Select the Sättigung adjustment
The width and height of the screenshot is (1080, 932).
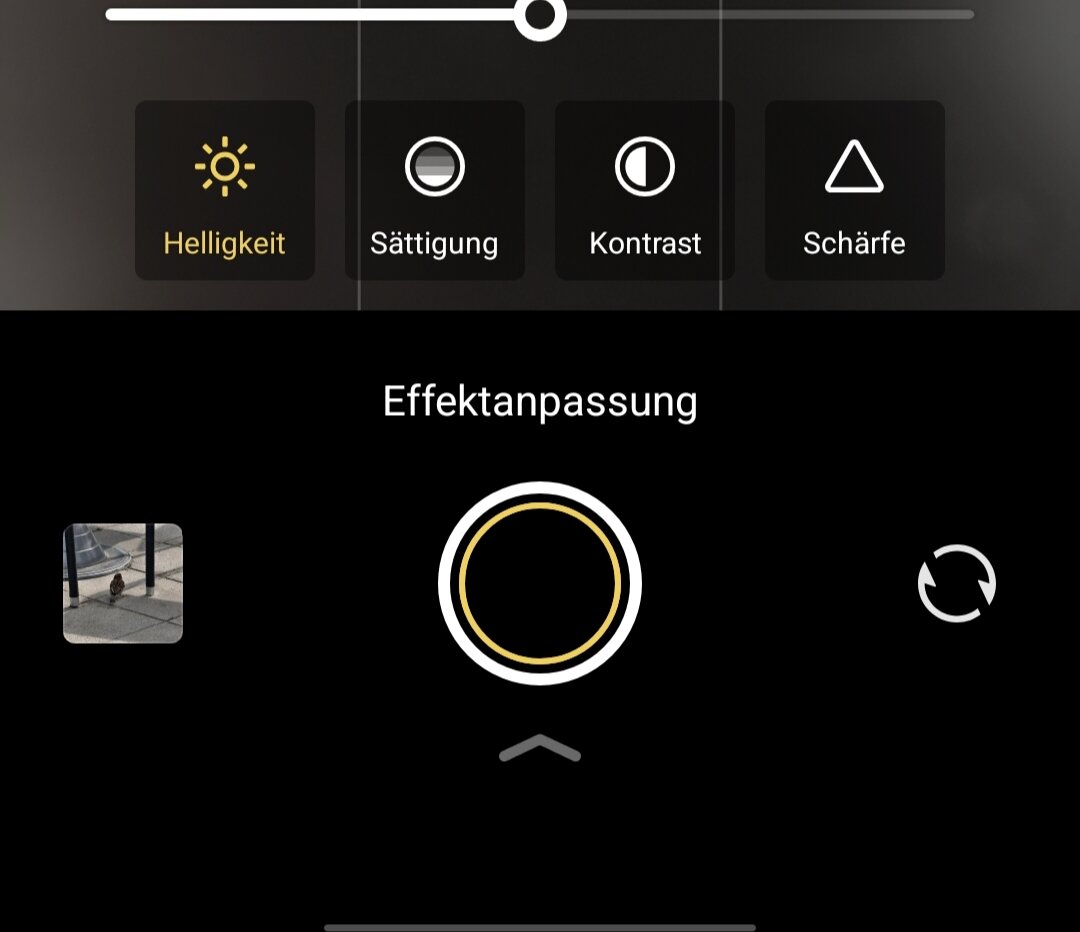pos(435,190)
